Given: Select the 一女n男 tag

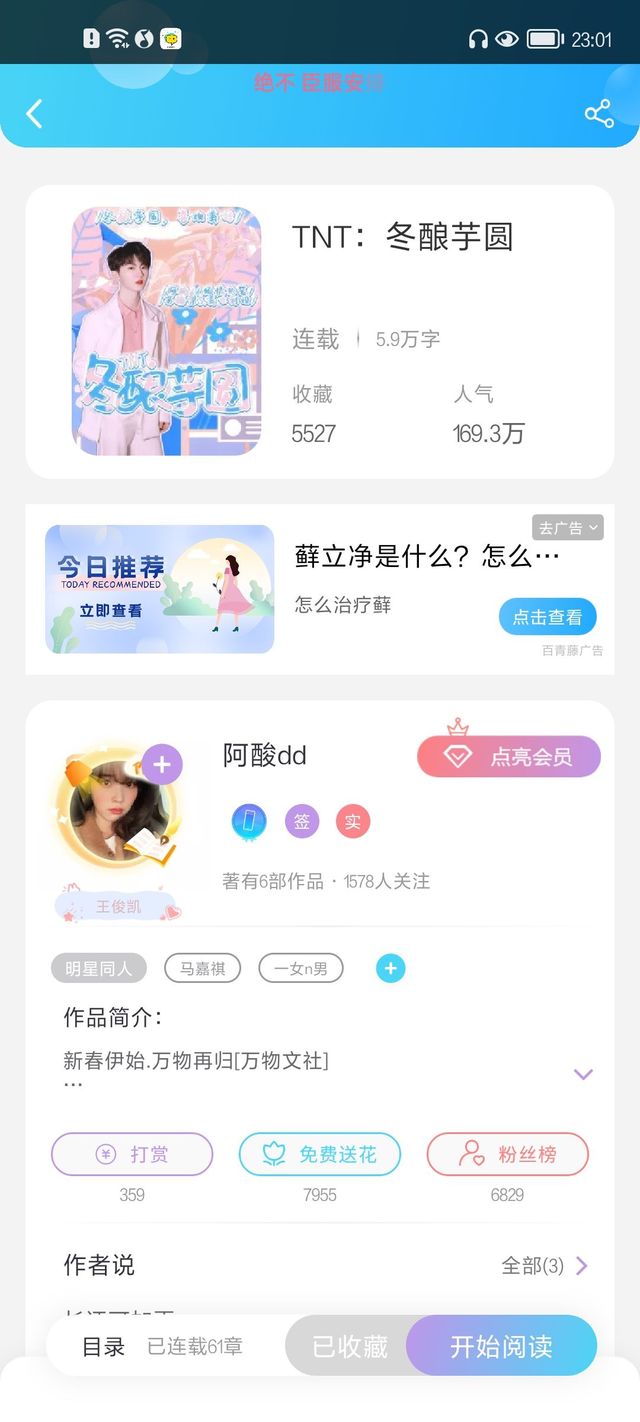Looking at the screenshot, I should click(301, 968).
